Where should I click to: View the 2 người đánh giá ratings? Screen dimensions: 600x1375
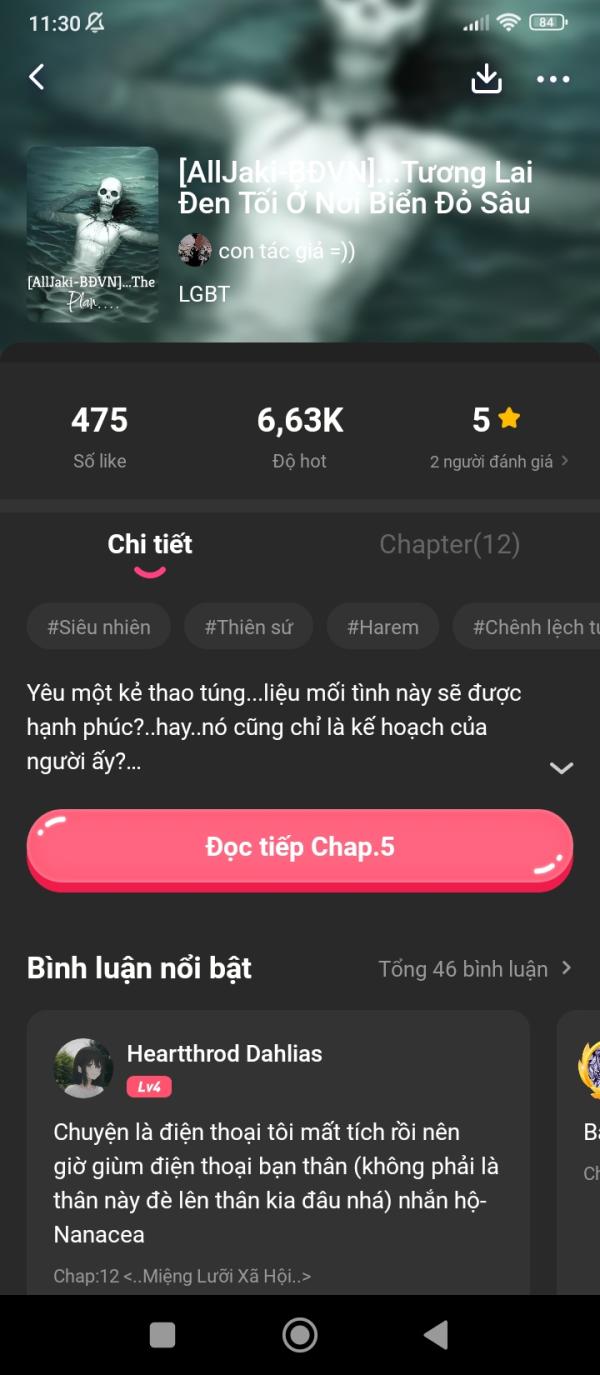[x=499, y=461]
